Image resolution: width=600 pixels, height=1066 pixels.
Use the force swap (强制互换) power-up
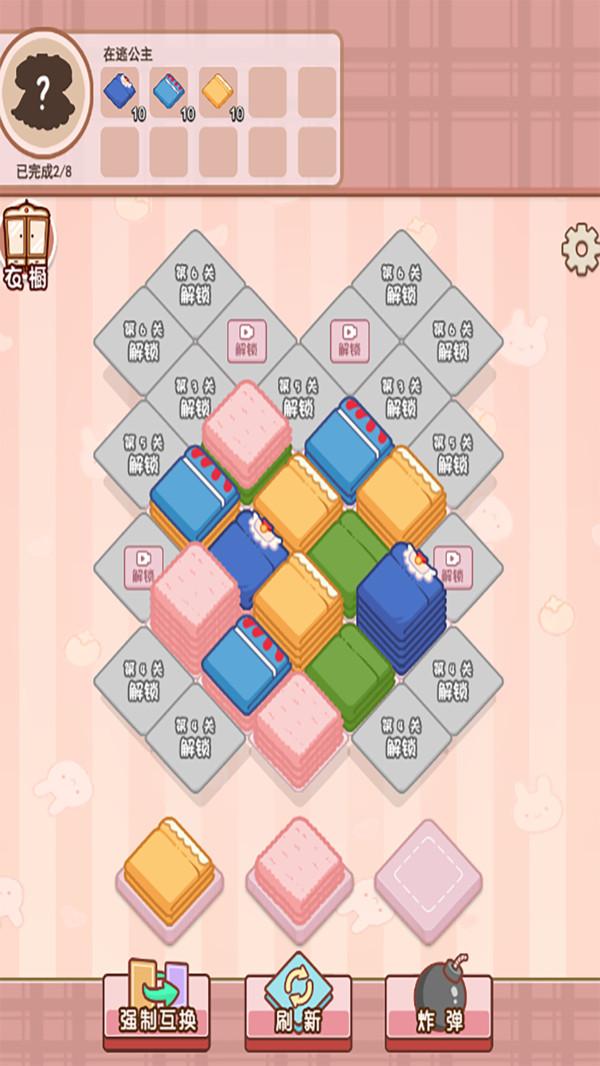pos(157,1005)
